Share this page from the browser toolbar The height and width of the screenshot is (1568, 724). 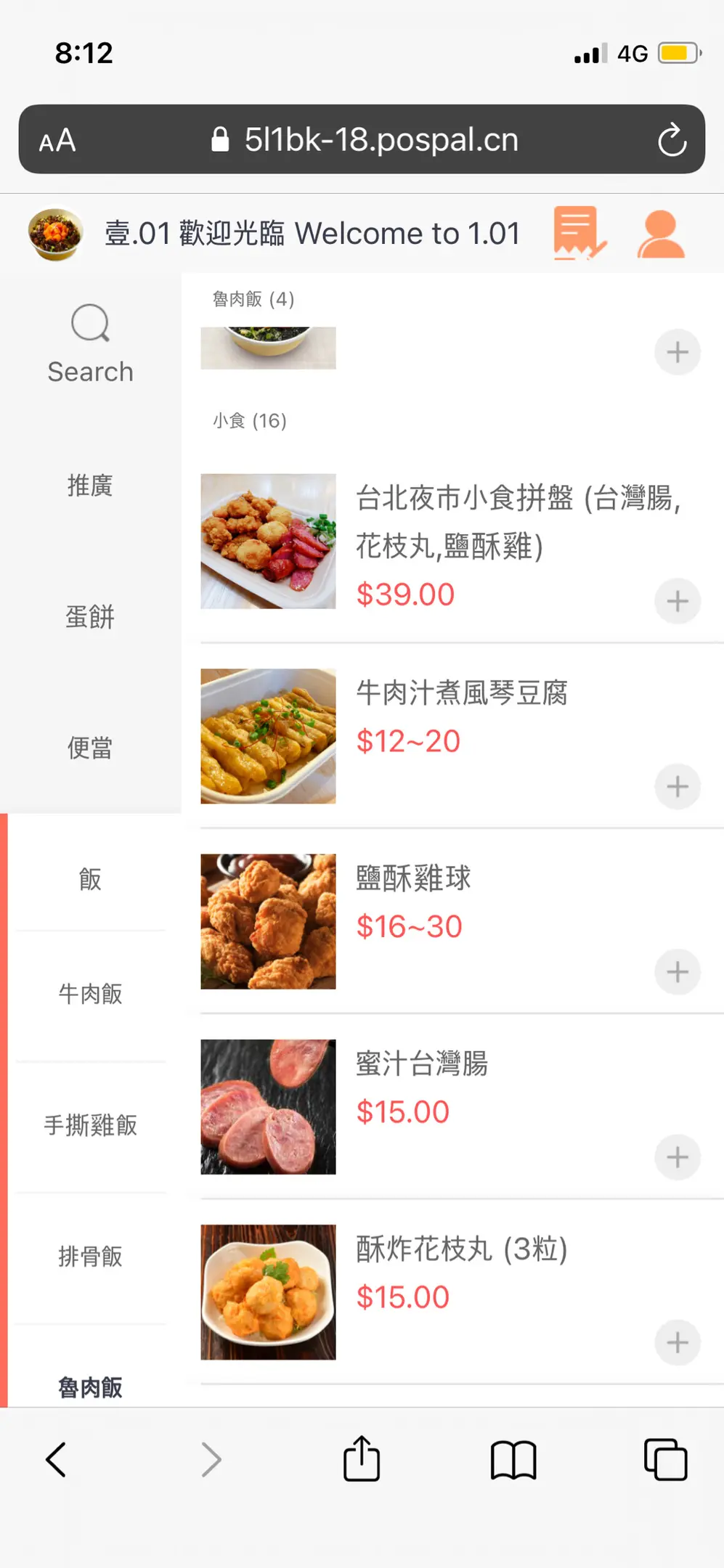[361, 1458]
